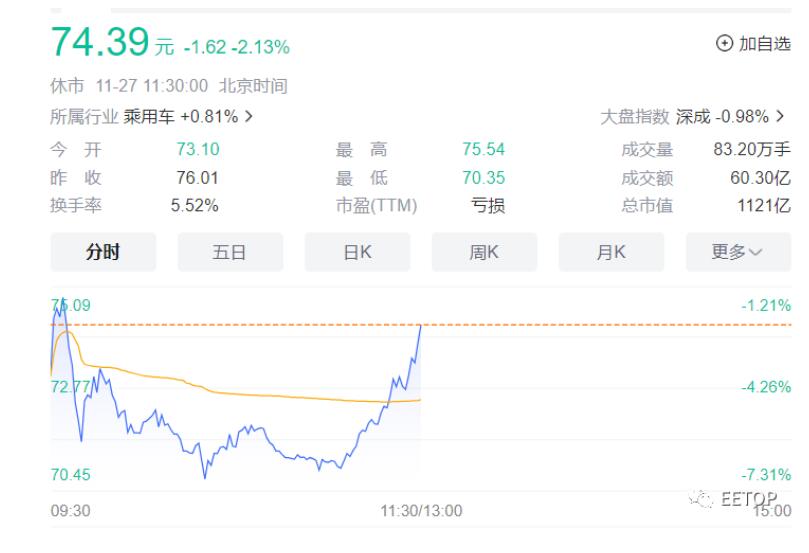Show the 日K chart

pos(357,252)
